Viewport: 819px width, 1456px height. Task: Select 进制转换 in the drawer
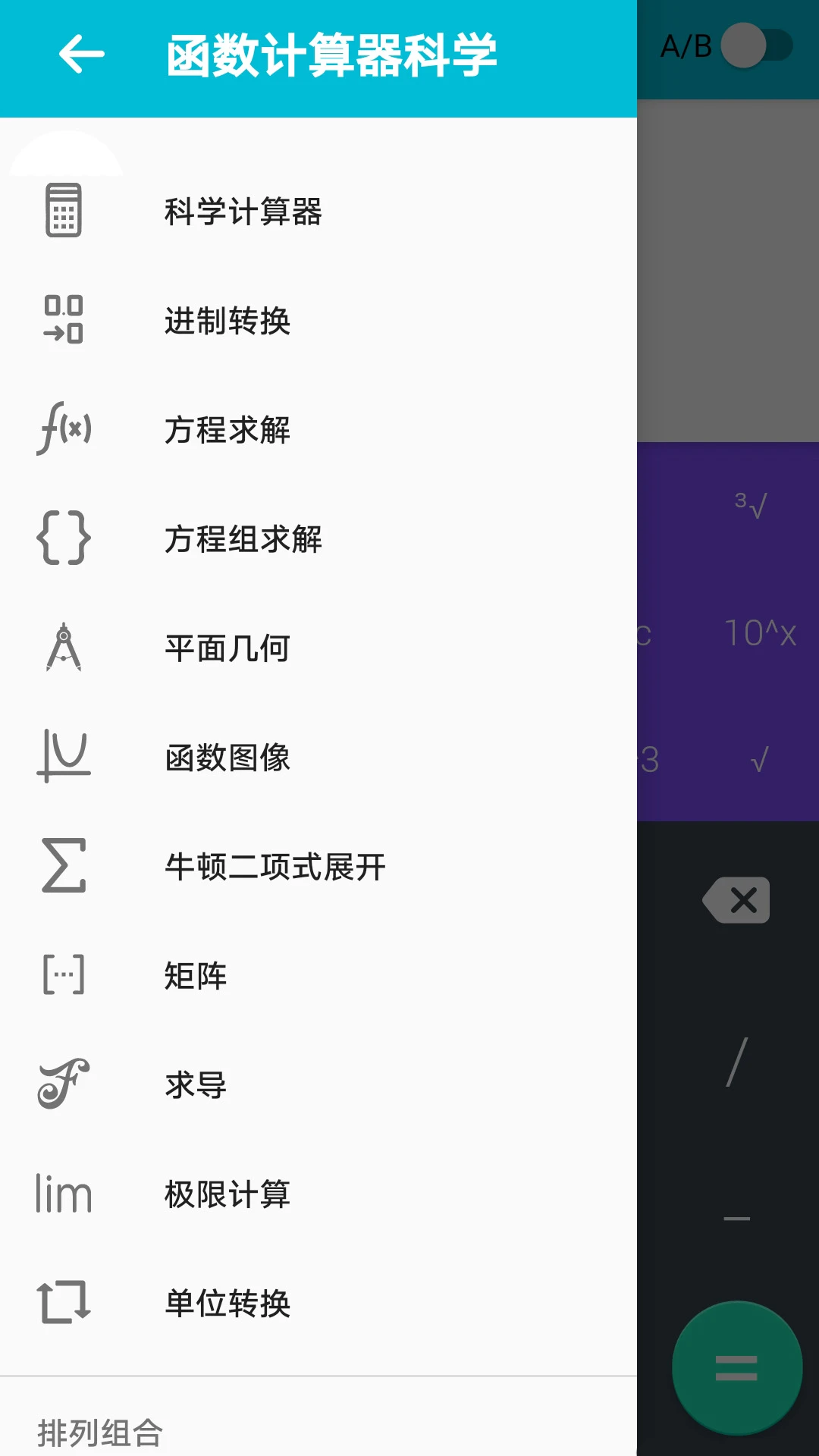coord(227,321)
